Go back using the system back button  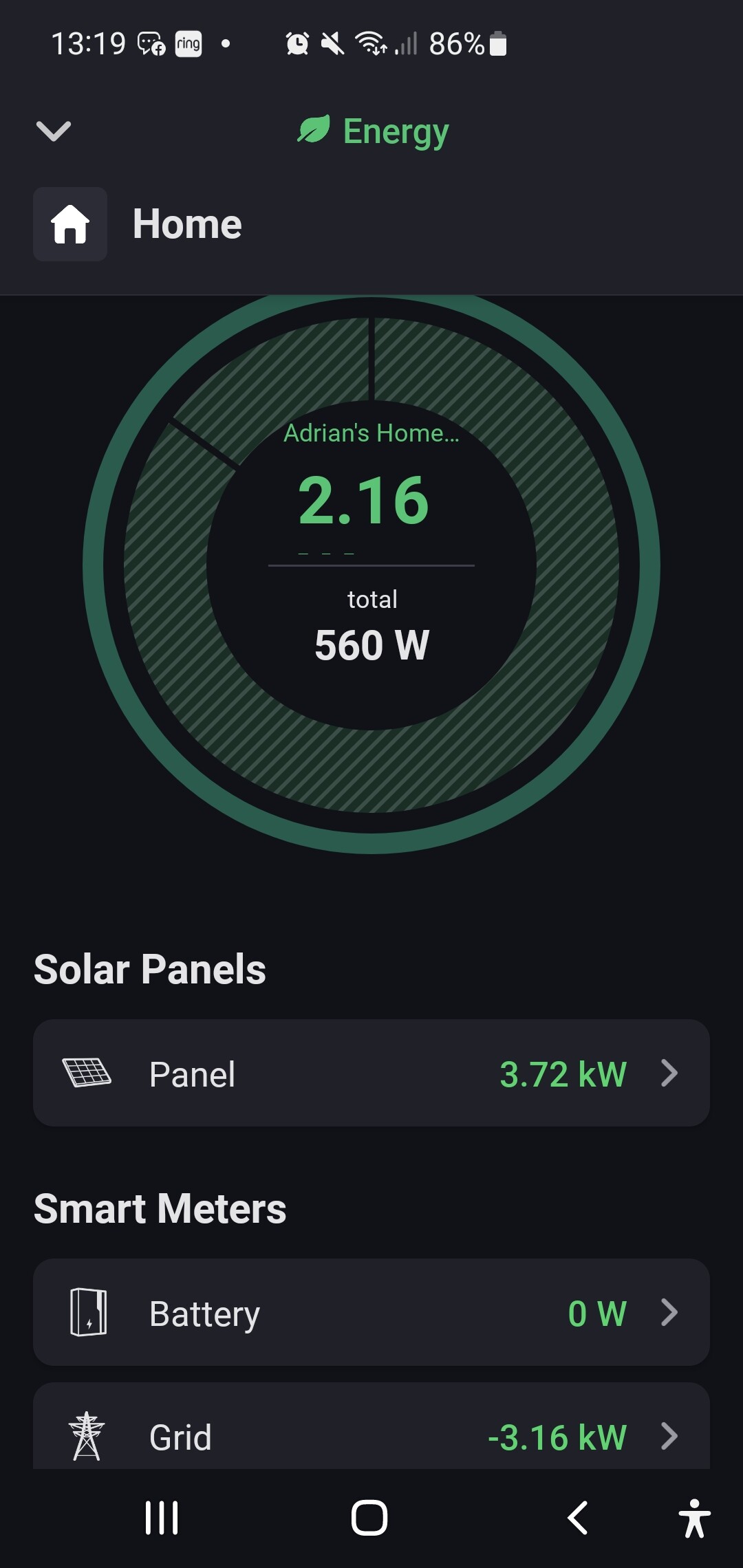coord(578,1517)
